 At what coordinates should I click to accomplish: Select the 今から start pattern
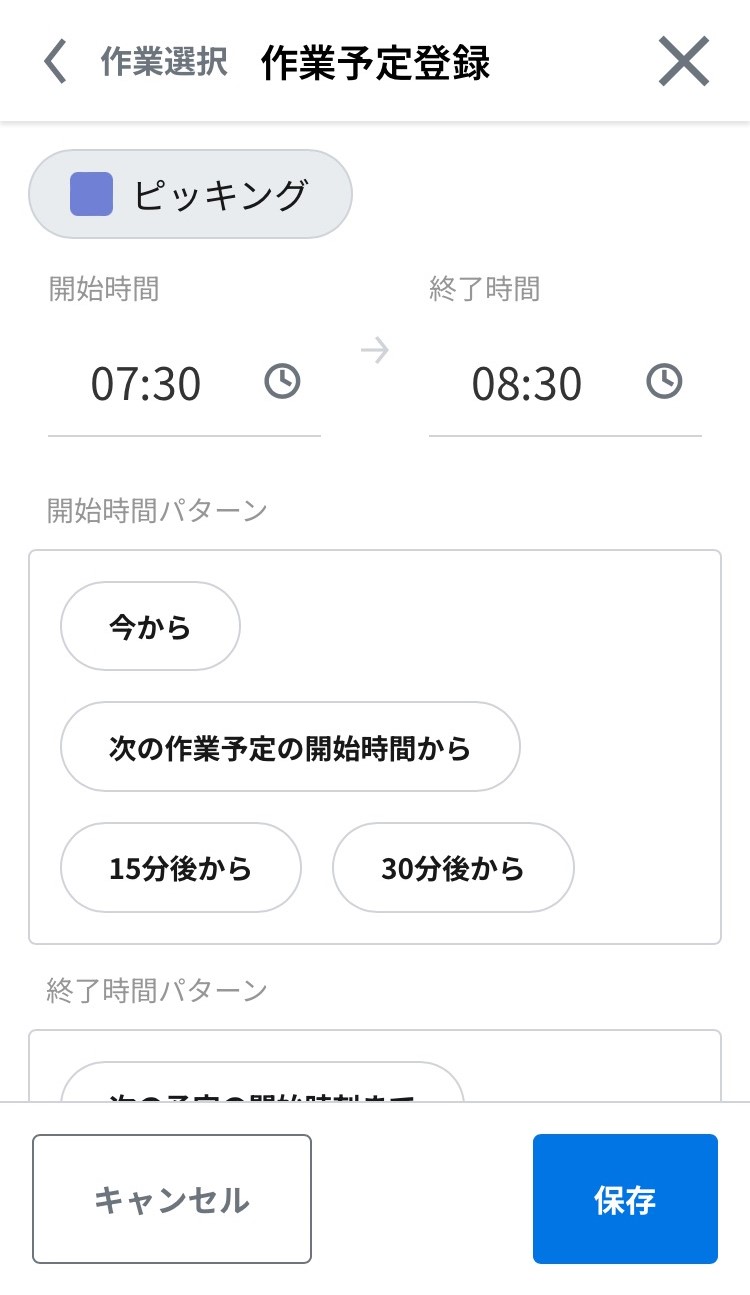[150, 627]
